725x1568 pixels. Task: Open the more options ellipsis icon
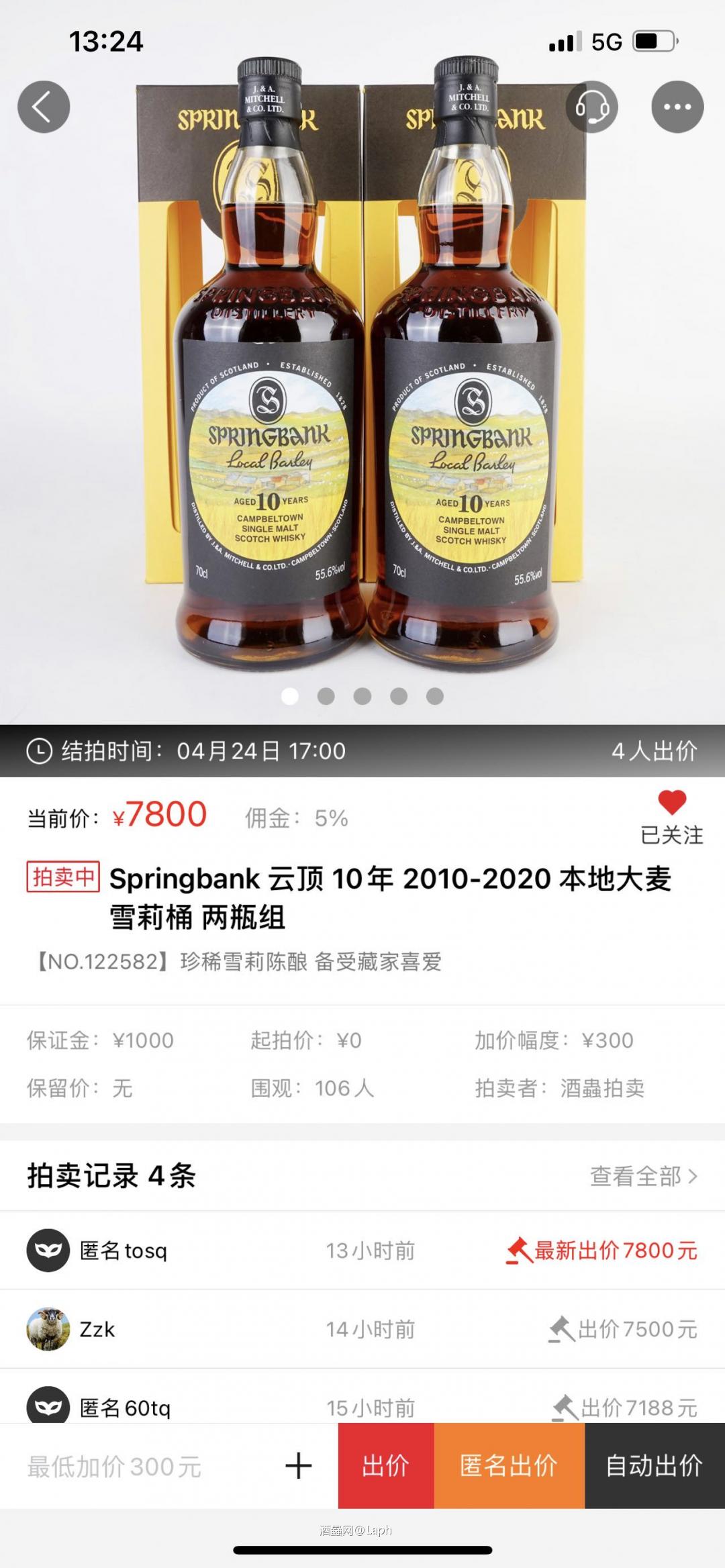(x=678, y=106)
